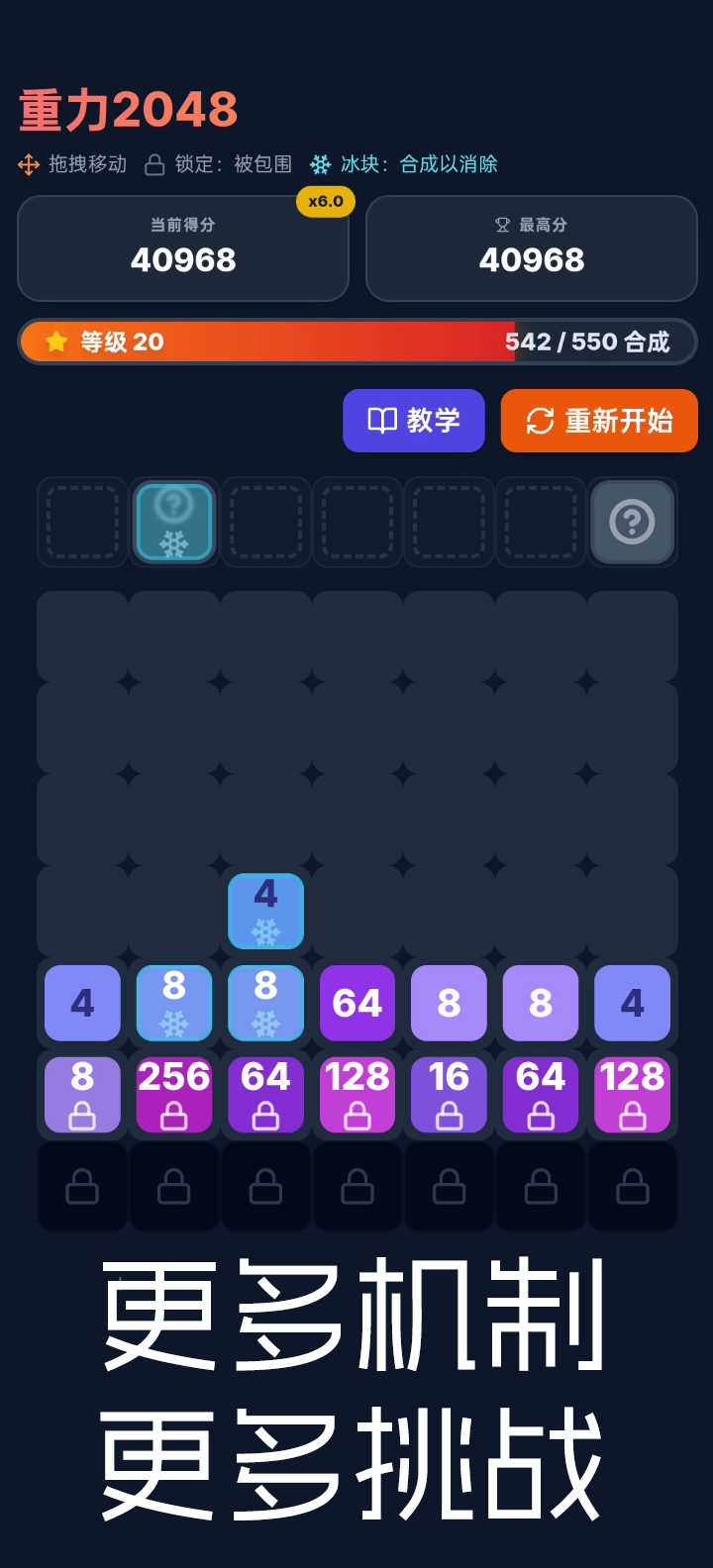
Task: Click the frozen 8 tile in the second column
Action: (x=173, y=1004)
